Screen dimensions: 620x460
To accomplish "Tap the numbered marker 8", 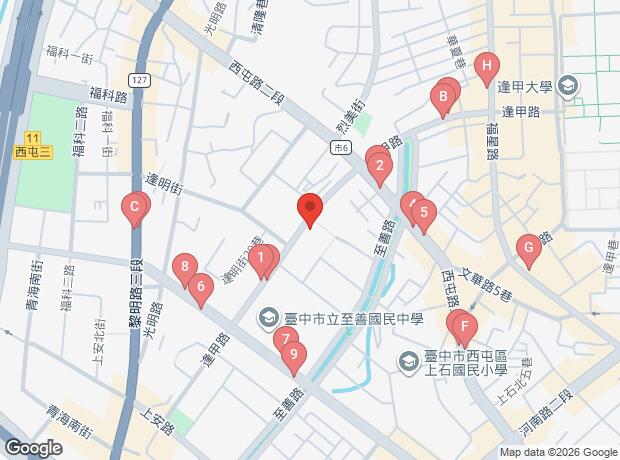I will (x=183, y=267).
